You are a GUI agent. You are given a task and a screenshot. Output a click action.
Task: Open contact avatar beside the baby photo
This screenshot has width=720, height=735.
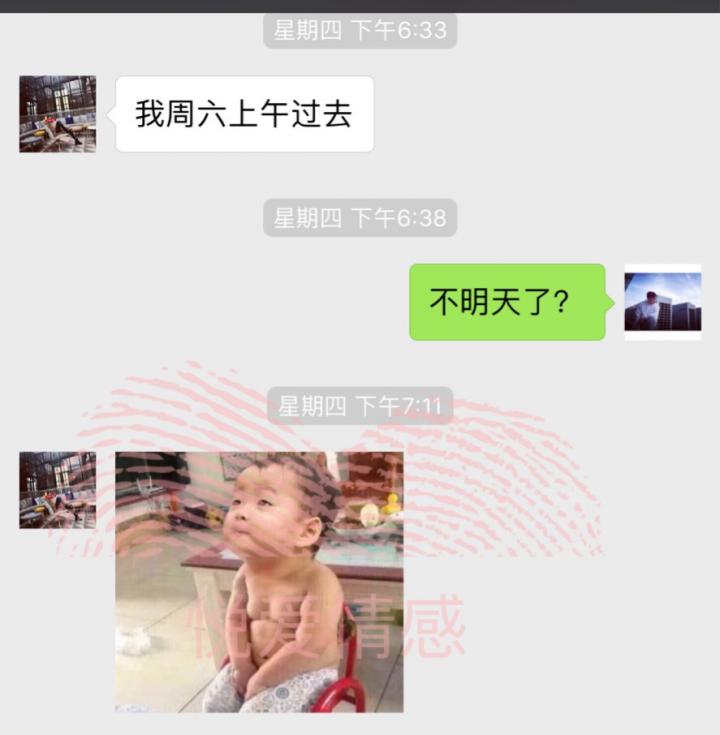pyautogui.click(x=58, y=490)
